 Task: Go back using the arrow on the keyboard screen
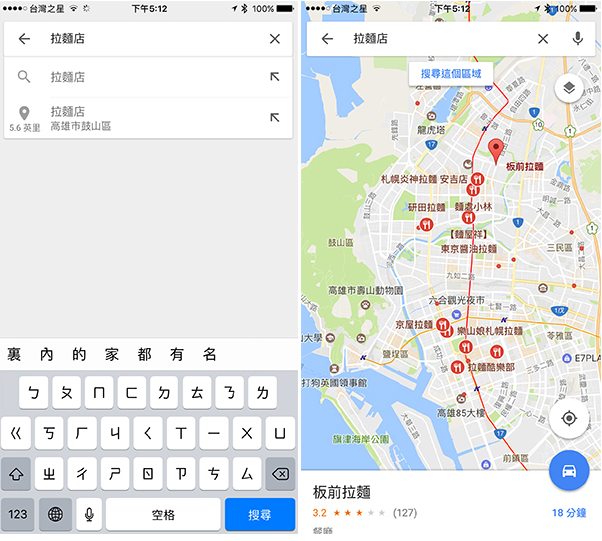pyautogui.click(x=24, y=39)
